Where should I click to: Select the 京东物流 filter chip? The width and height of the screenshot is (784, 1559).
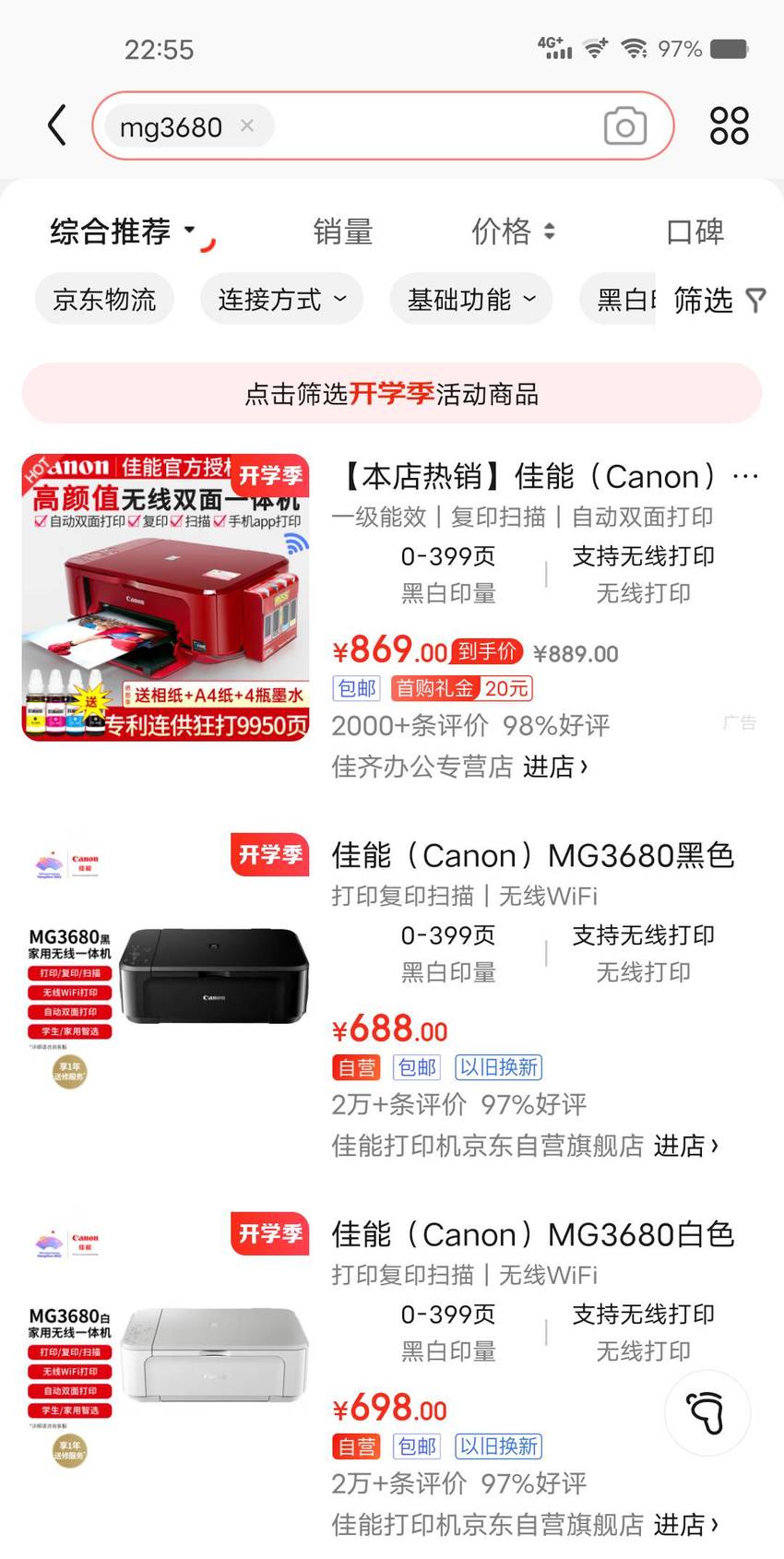click(104, 299)
